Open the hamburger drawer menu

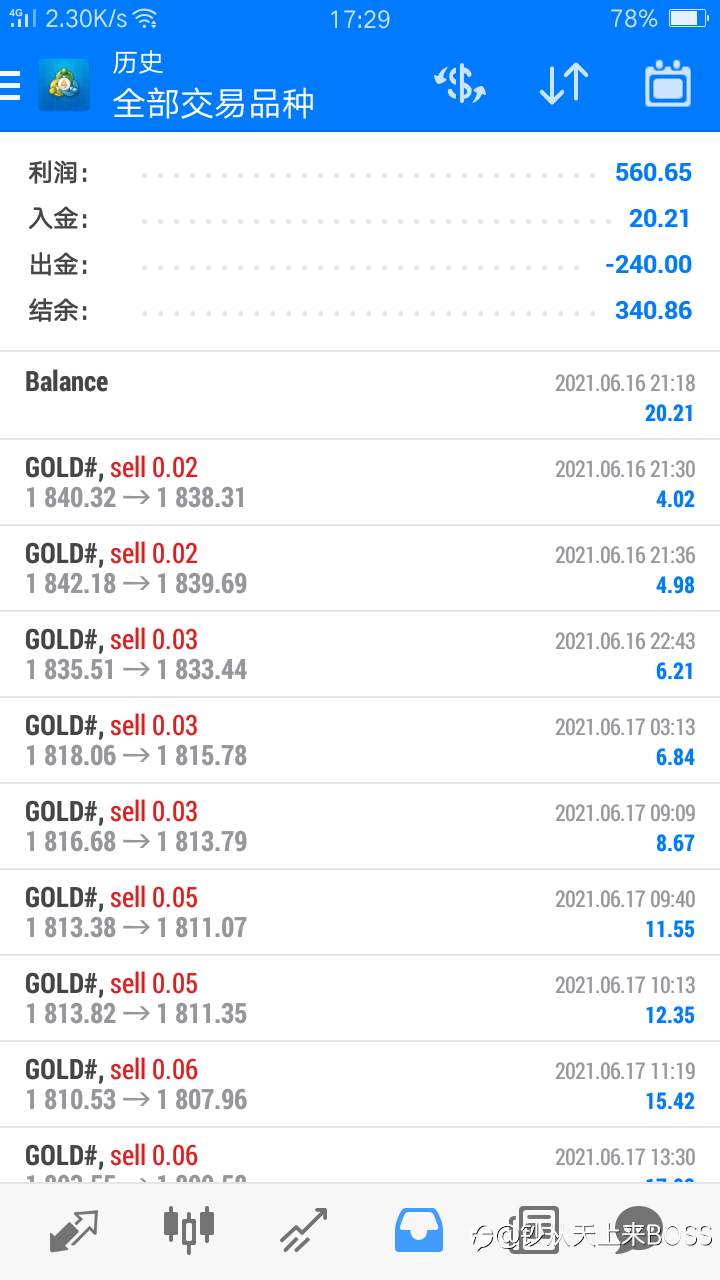point(10,84)
